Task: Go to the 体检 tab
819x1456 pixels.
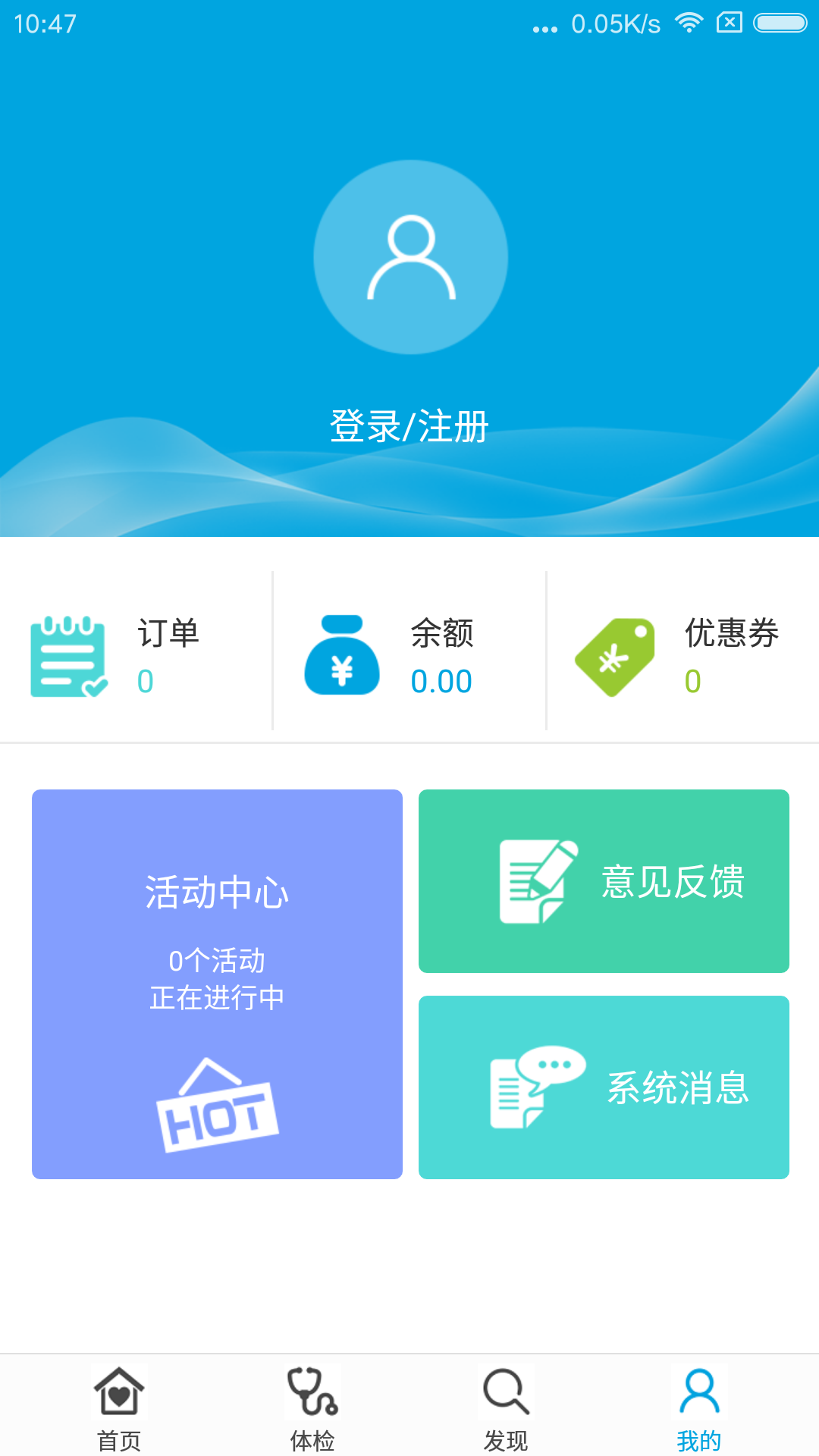Action: click(x=312, y=1407)
